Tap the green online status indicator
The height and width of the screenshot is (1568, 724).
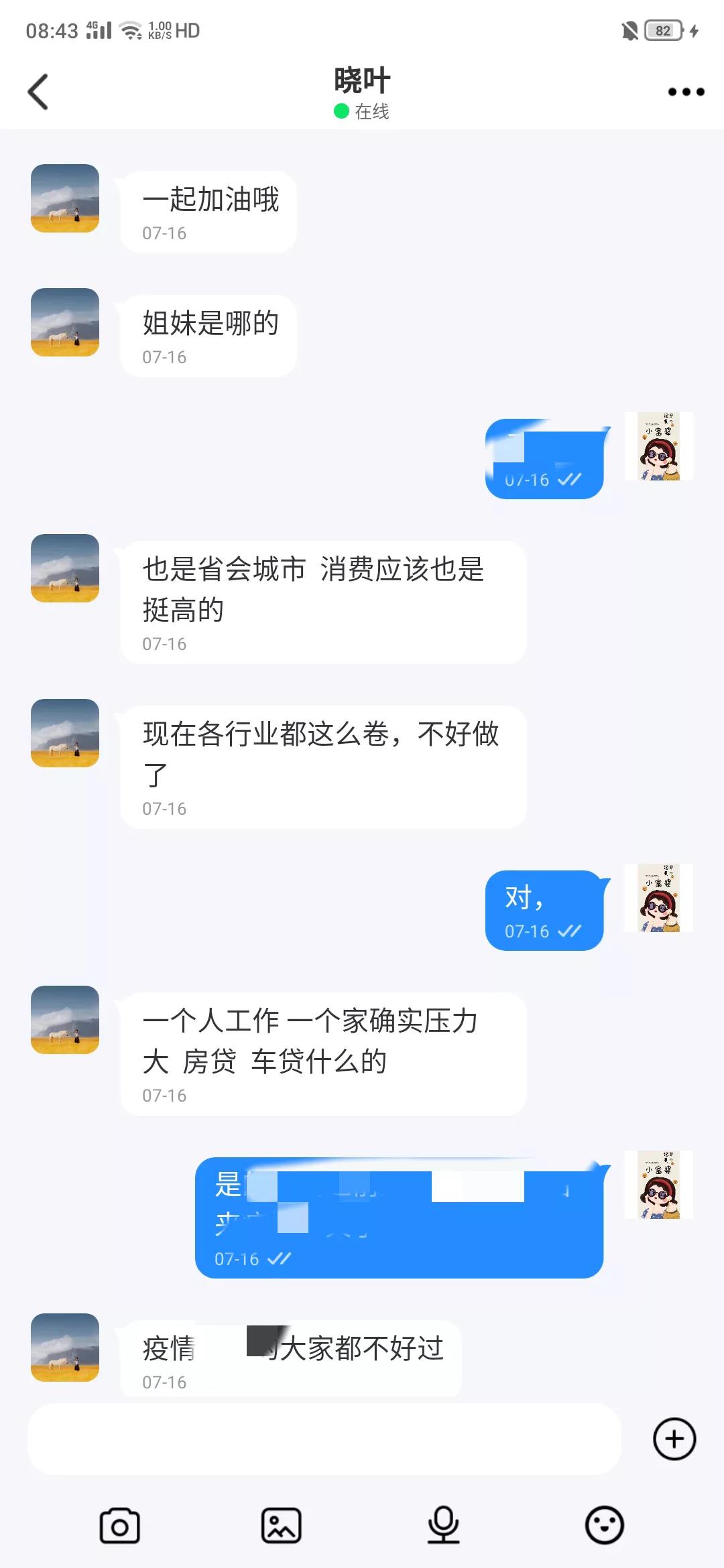tap(341, 111)
